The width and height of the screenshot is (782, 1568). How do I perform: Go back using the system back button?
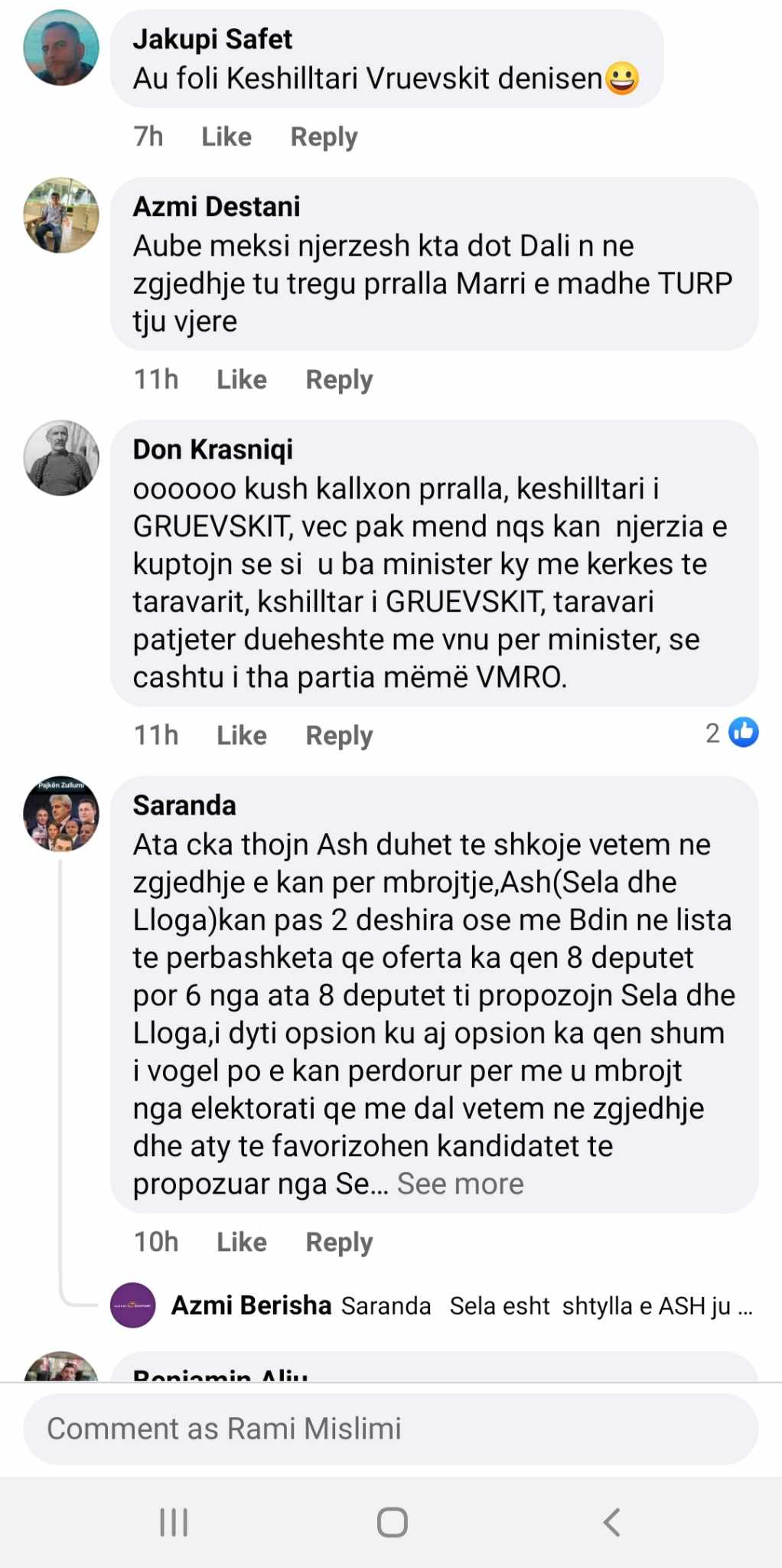click(x=611, y=1522)
